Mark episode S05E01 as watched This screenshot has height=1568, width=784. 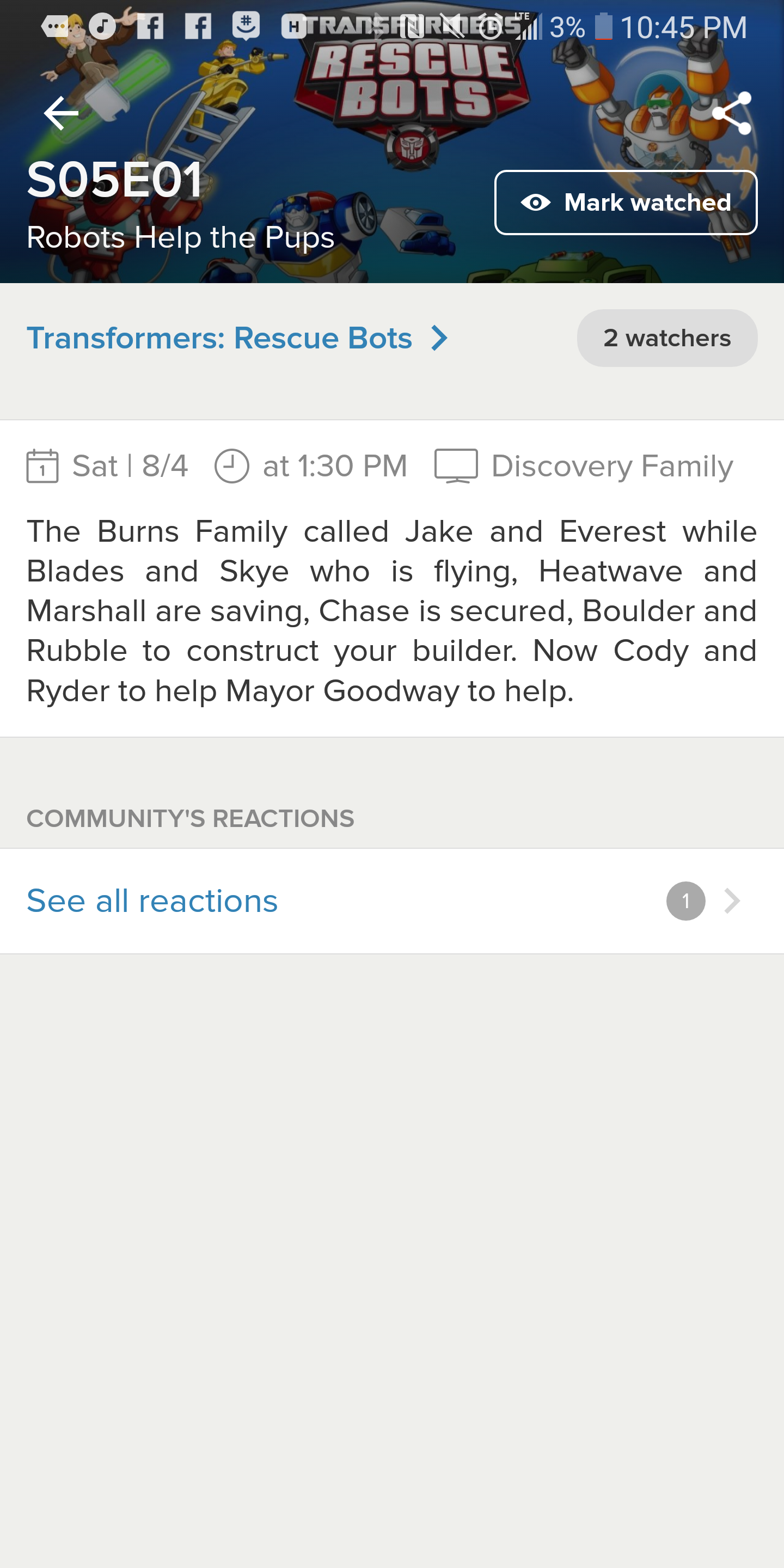(x=626, y=203)
